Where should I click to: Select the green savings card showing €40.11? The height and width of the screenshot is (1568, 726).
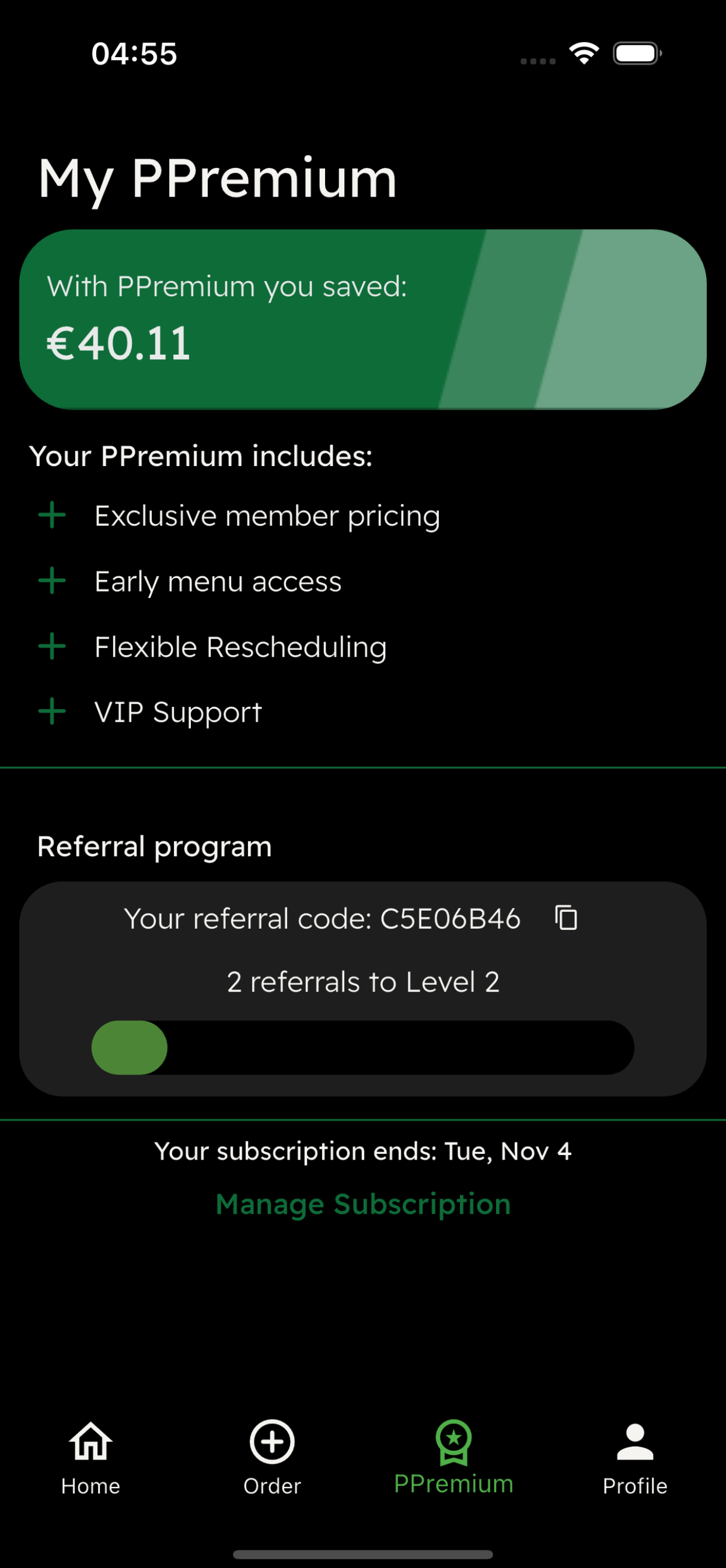(x=363, y=318)
